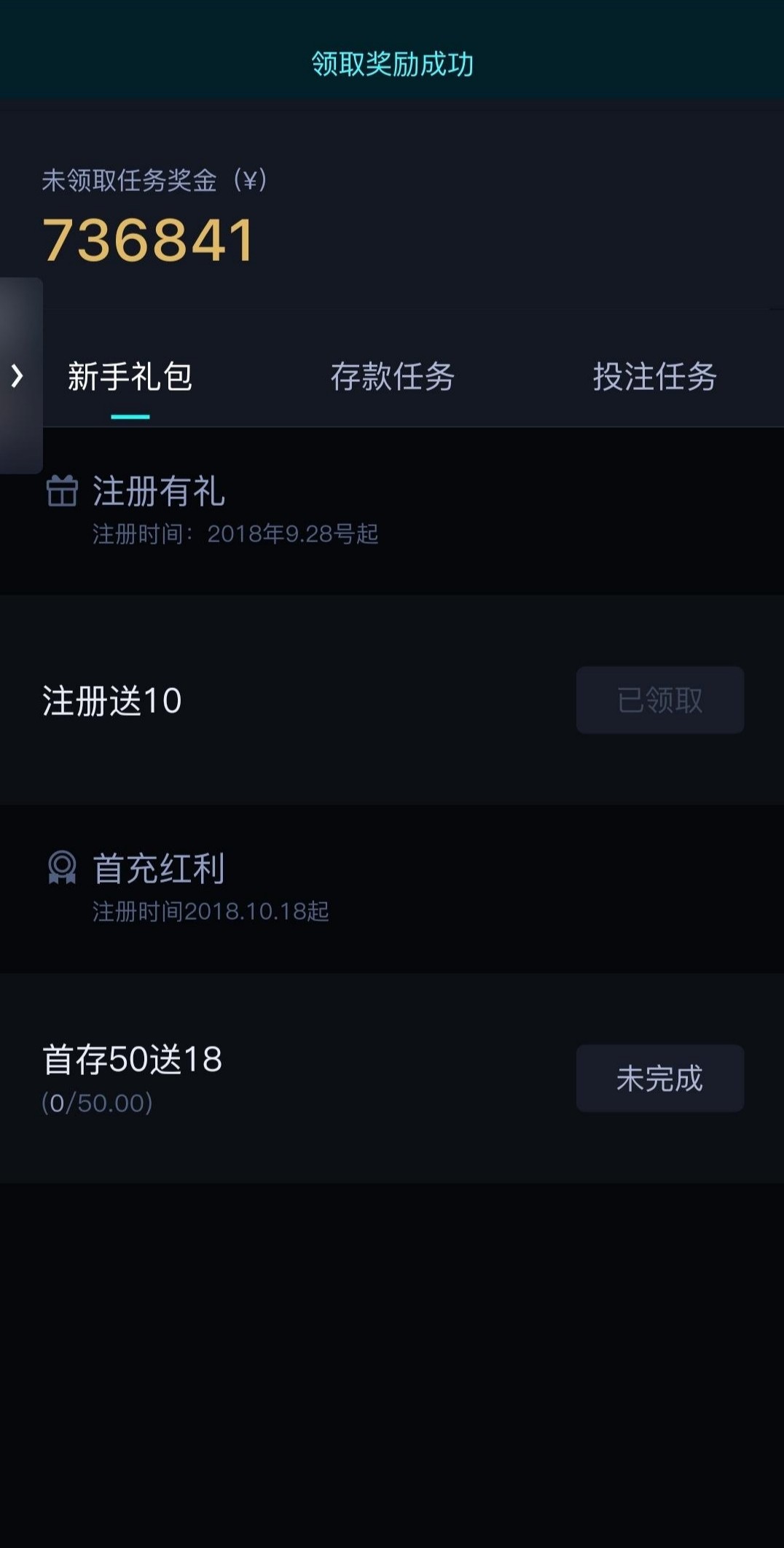
Task: Tap 未完成 button for 首存50送18
Action: 659,1078
